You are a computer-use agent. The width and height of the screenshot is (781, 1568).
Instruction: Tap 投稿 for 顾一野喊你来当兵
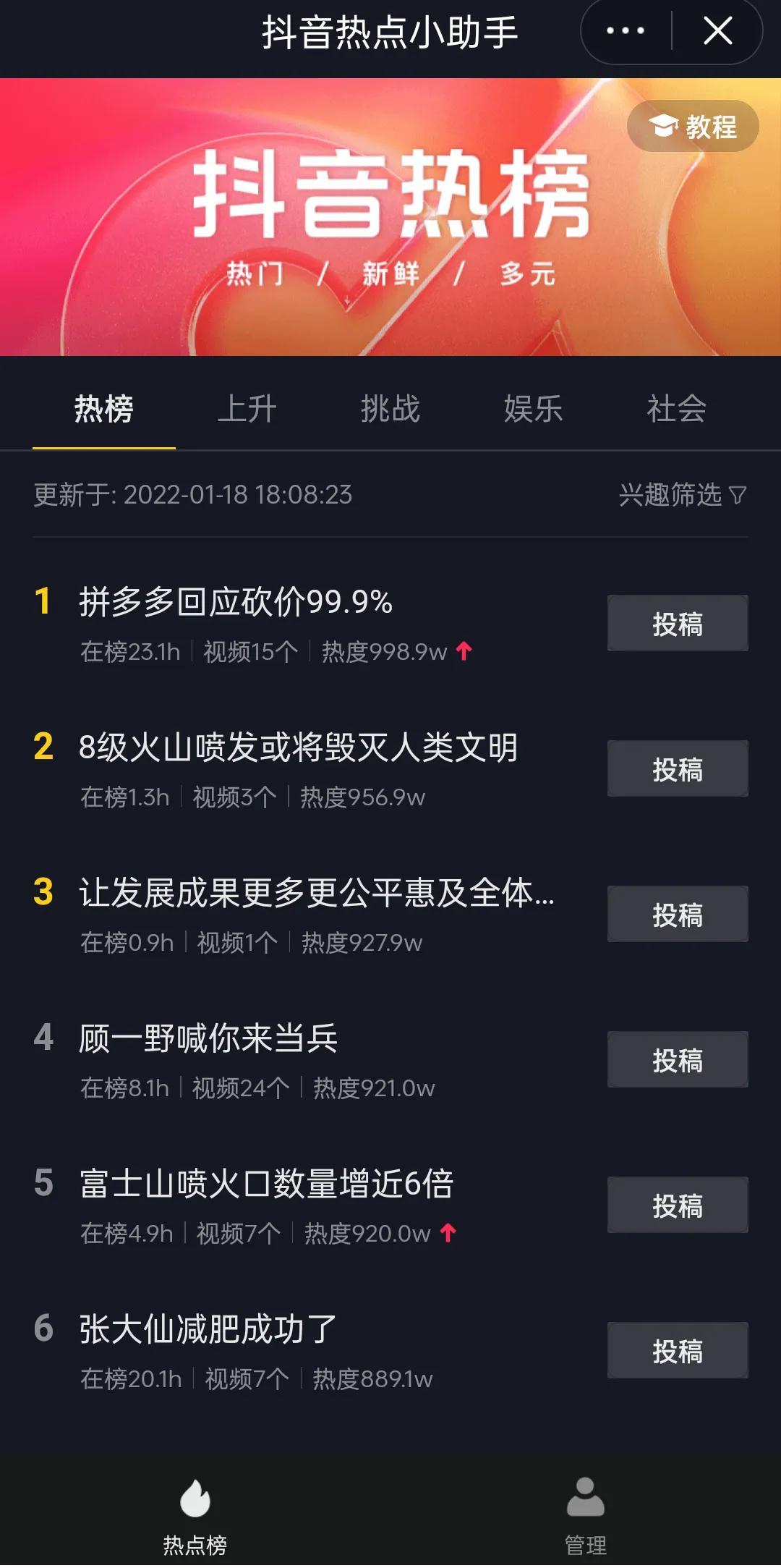coord(678,1060)
